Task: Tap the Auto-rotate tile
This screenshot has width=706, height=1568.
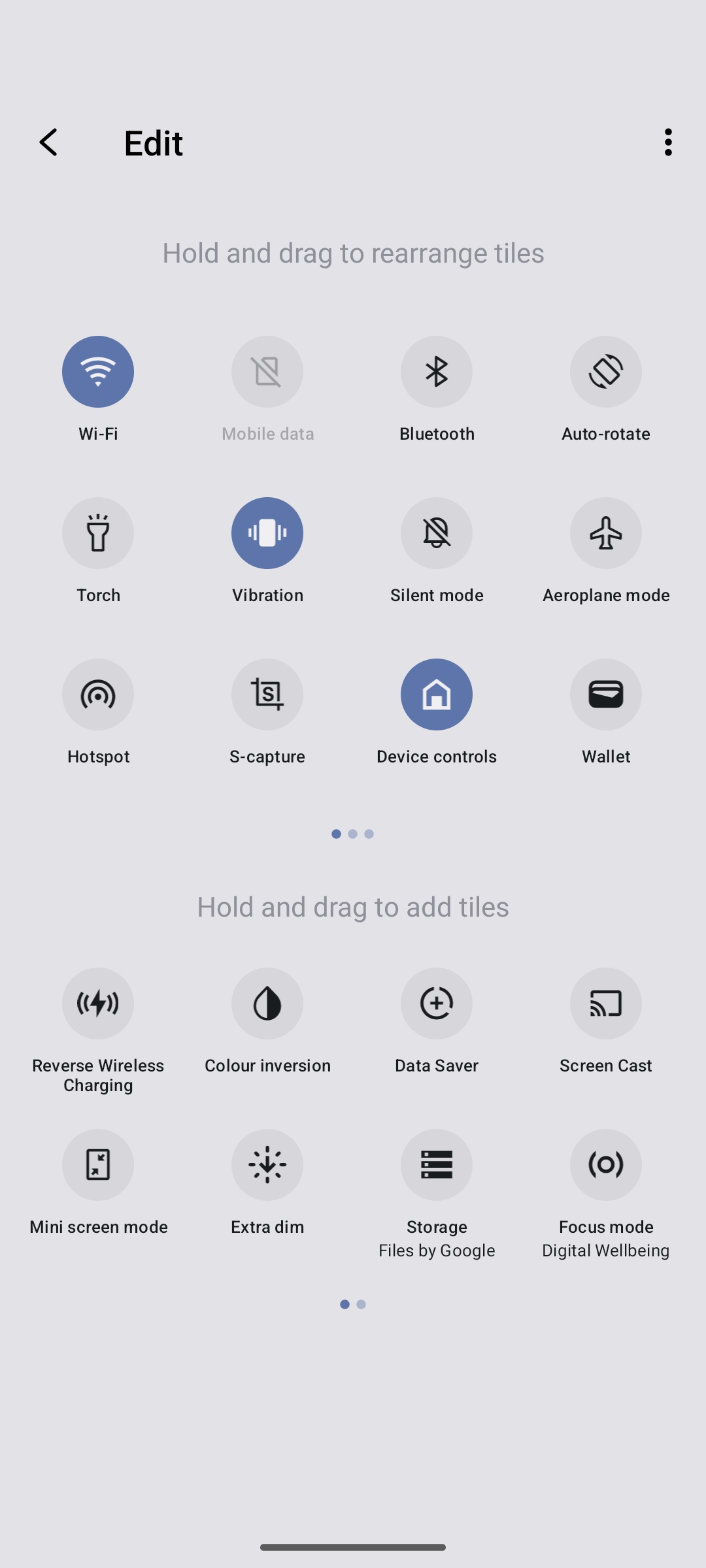Action: point(605,372)
